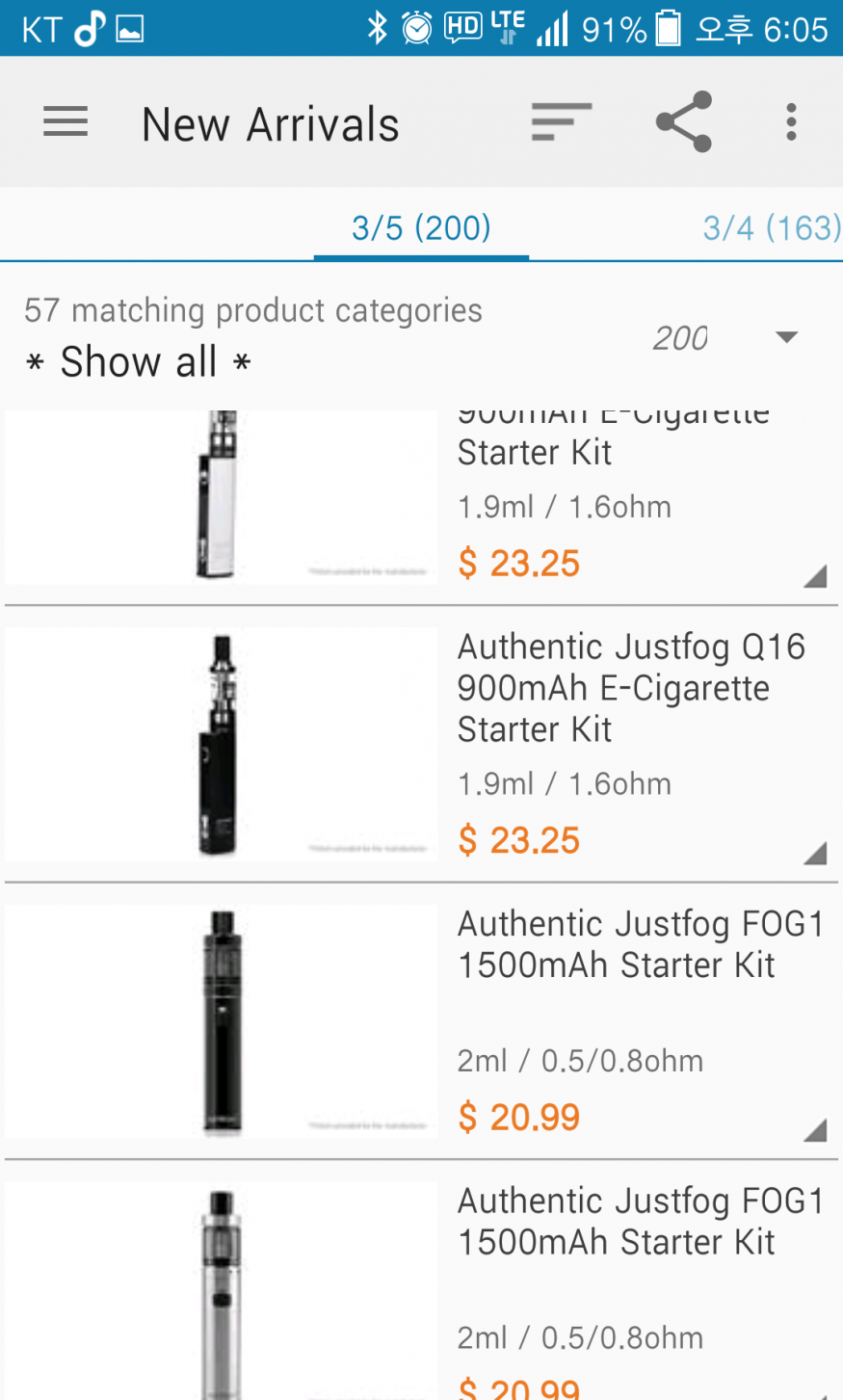The width and height of the screenshot is (843, 1400).
Task: Open the black Justfog Q16 starter kit
Action: coord(420,744)
